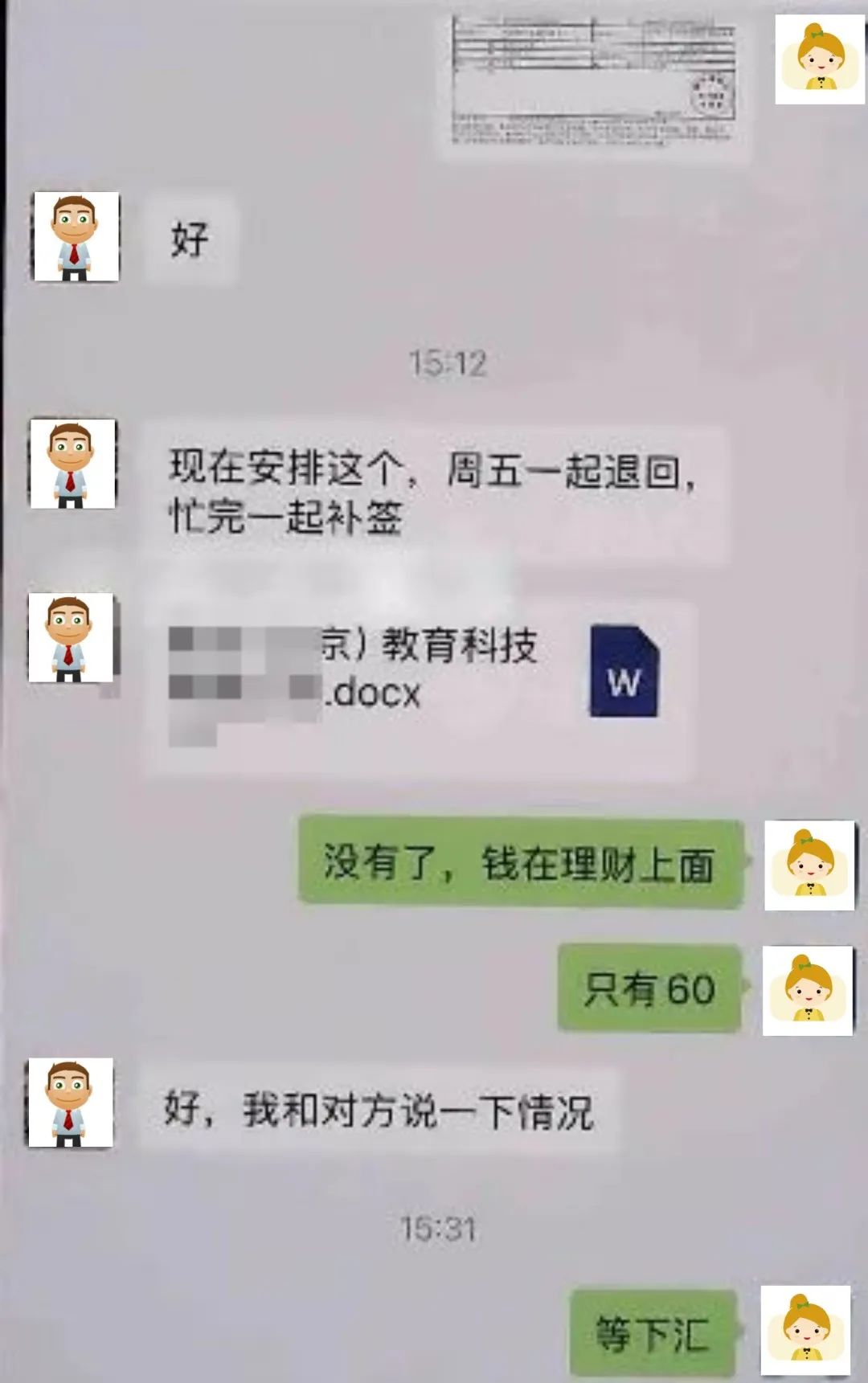
Task: Open the 教育科技 .docx file attachment
Action: 418,687
